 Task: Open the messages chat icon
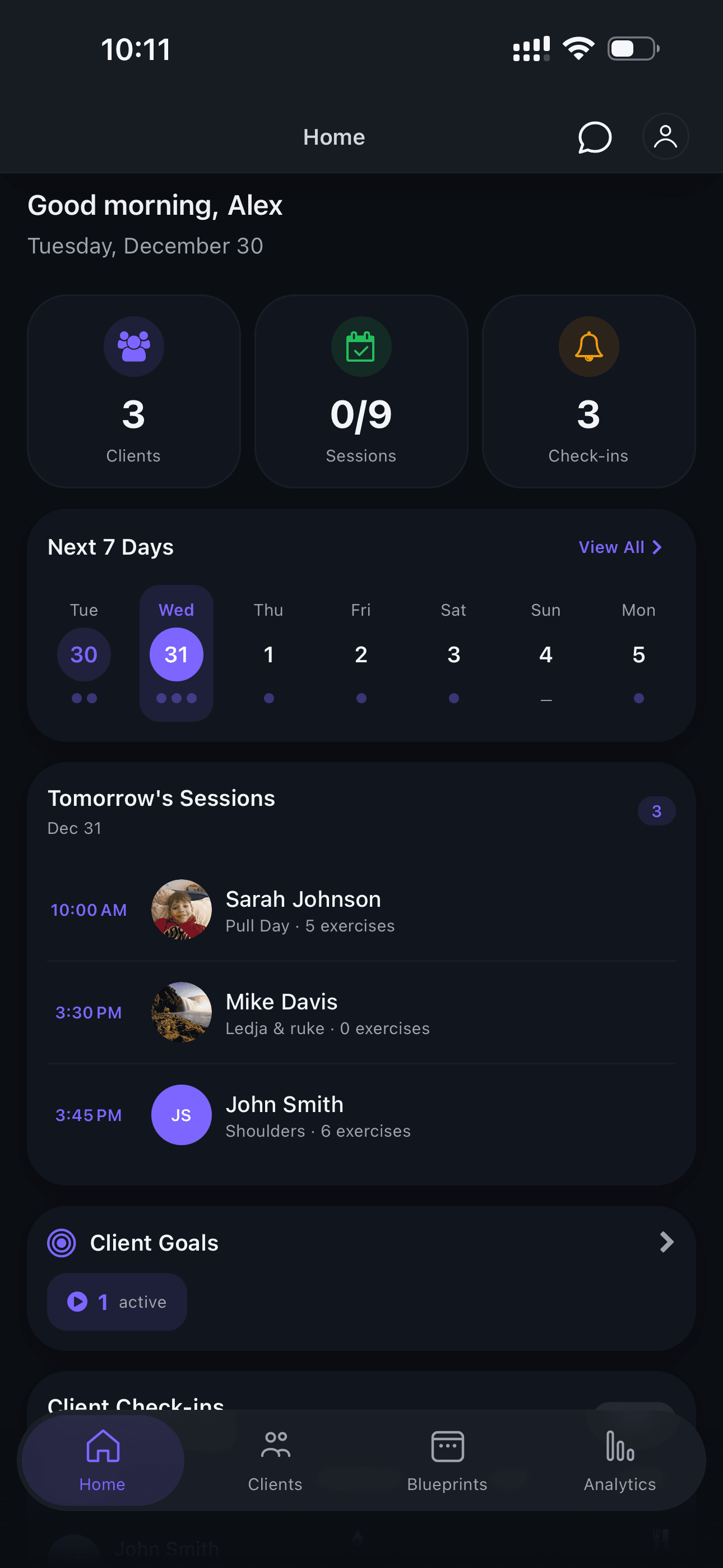[x=594, y=137]
